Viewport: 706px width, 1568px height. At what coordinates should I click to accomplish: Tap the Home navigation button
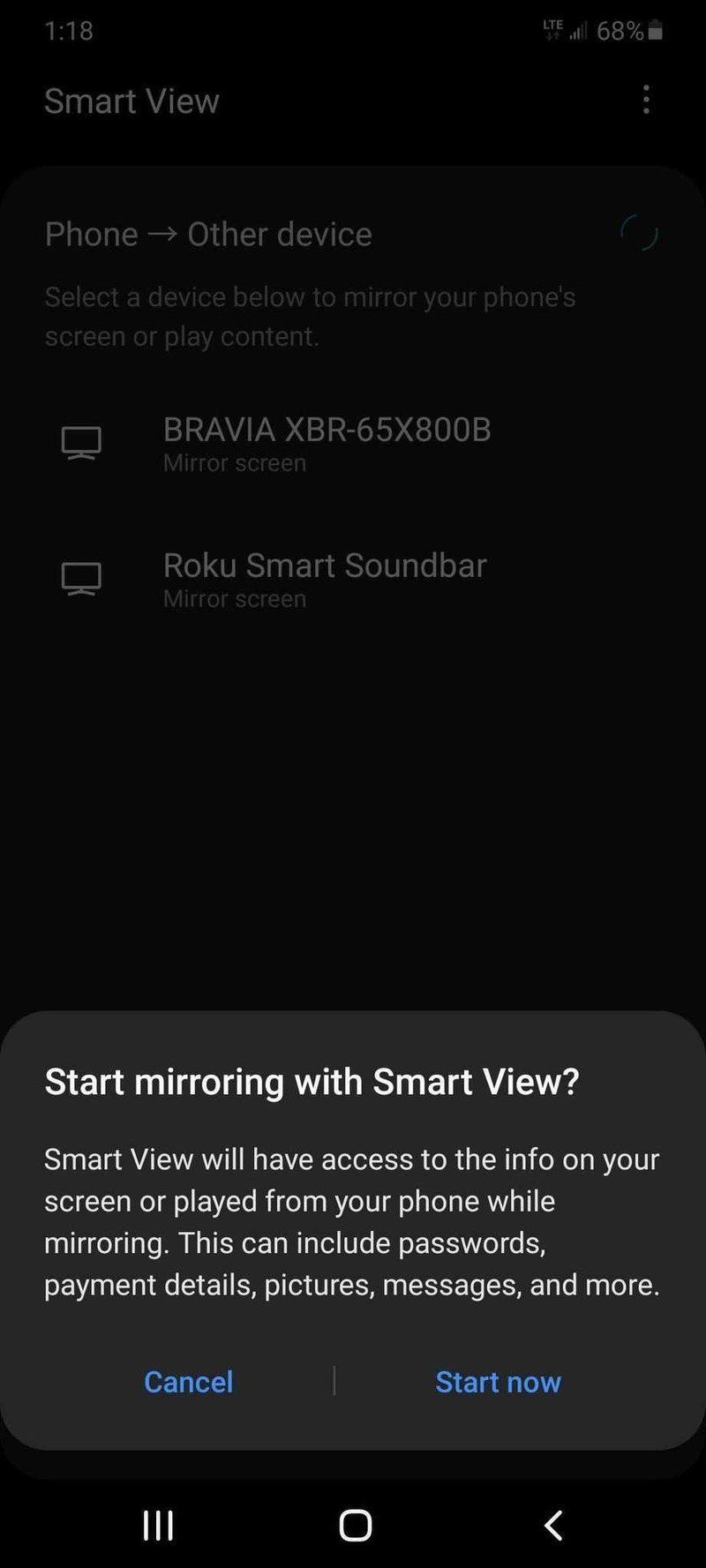coord(353,1524)
